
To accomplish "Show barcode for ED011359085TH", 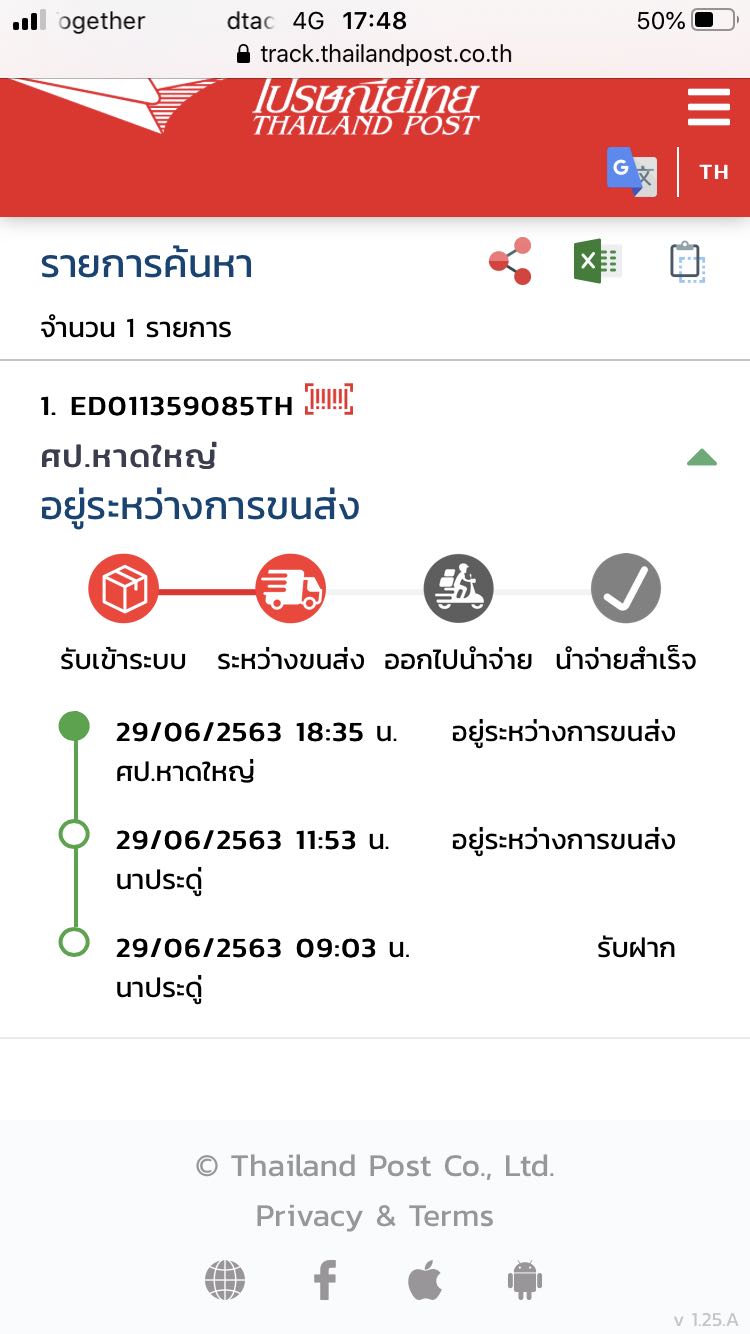I will [329, 401].
